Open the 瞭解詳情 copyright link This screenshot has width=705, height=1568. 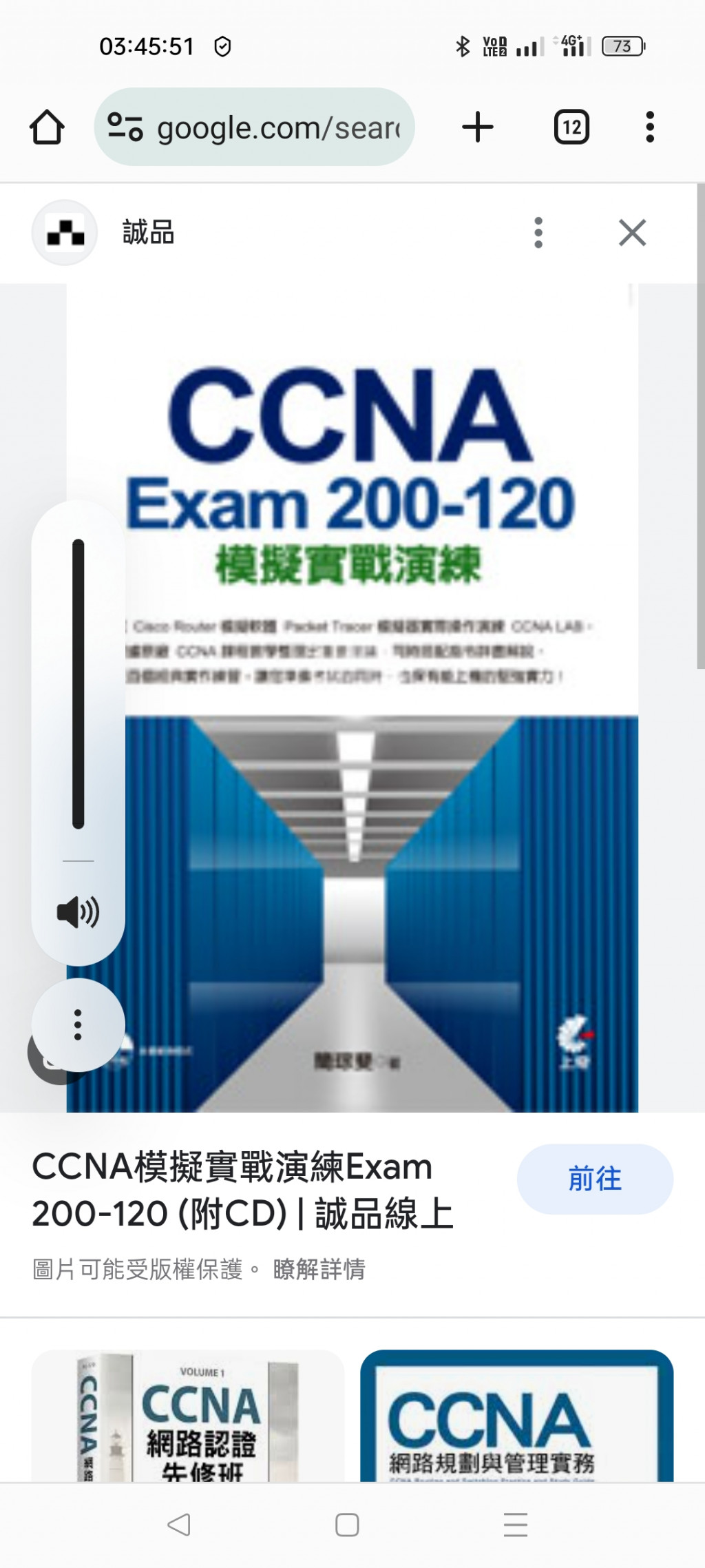click(319, 1269)
